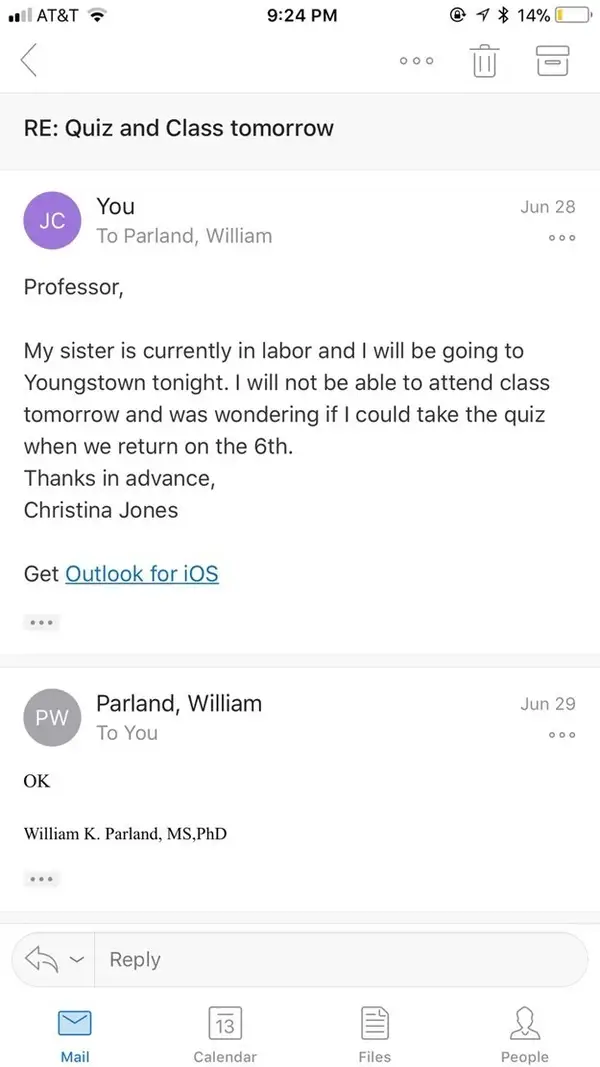Screen dimensions: 600x1067
Task: Expand hidden text under William Parland's signature
Action: pos(42,879)
